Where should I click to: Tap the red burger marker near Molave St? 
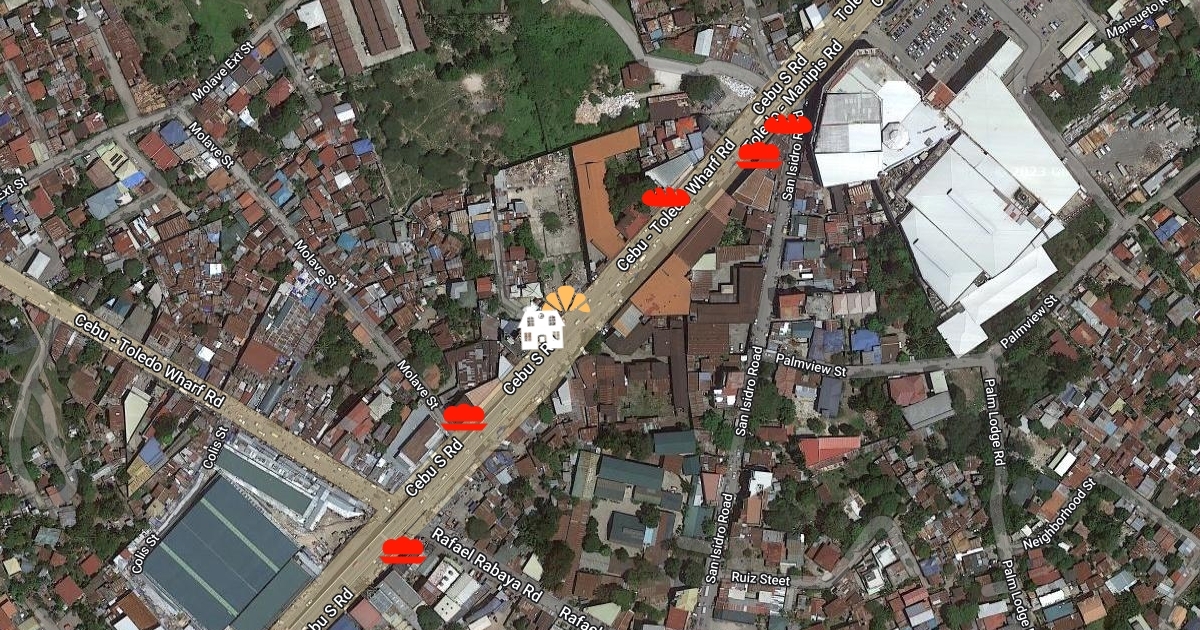pos(464,417)
